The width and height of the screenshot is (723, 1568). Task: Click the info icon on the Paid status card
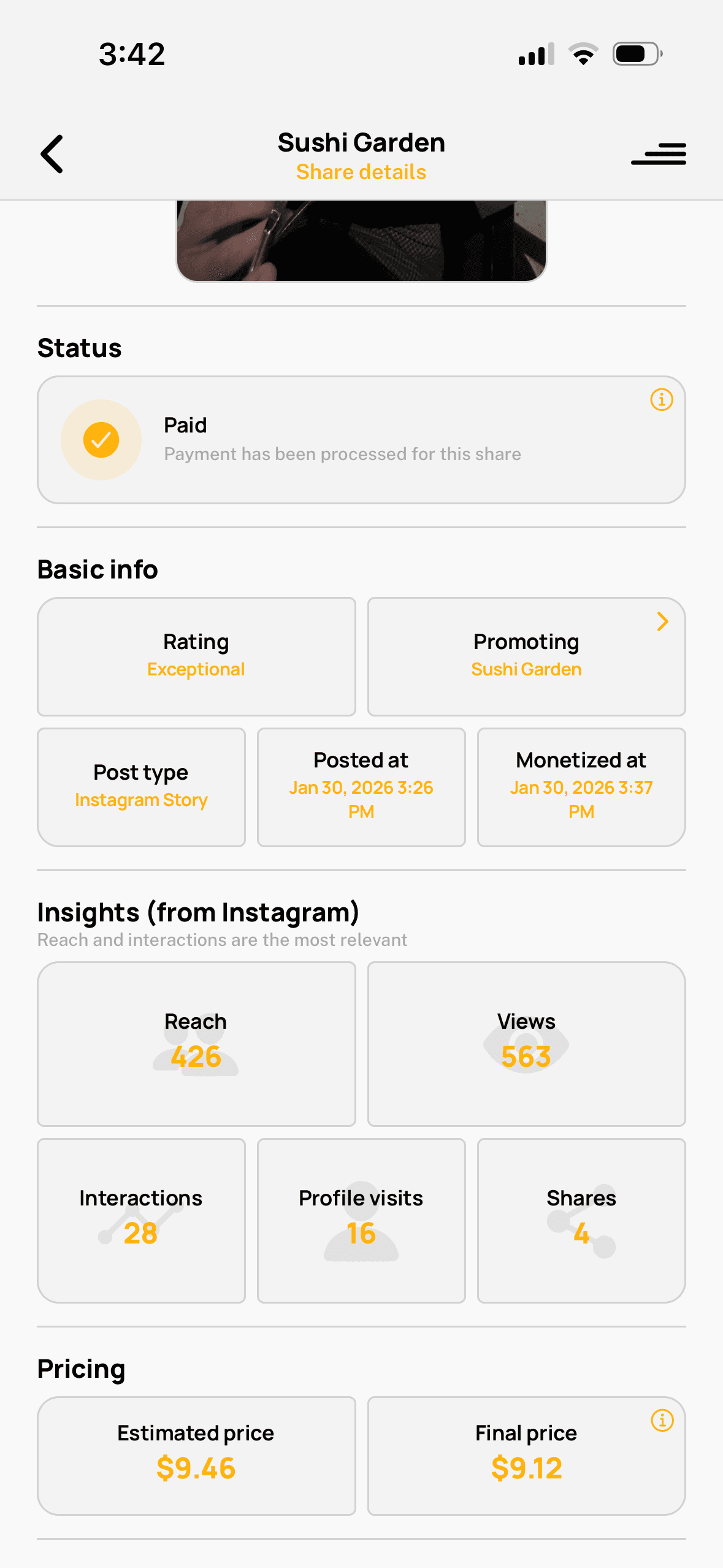coord(662,399)
